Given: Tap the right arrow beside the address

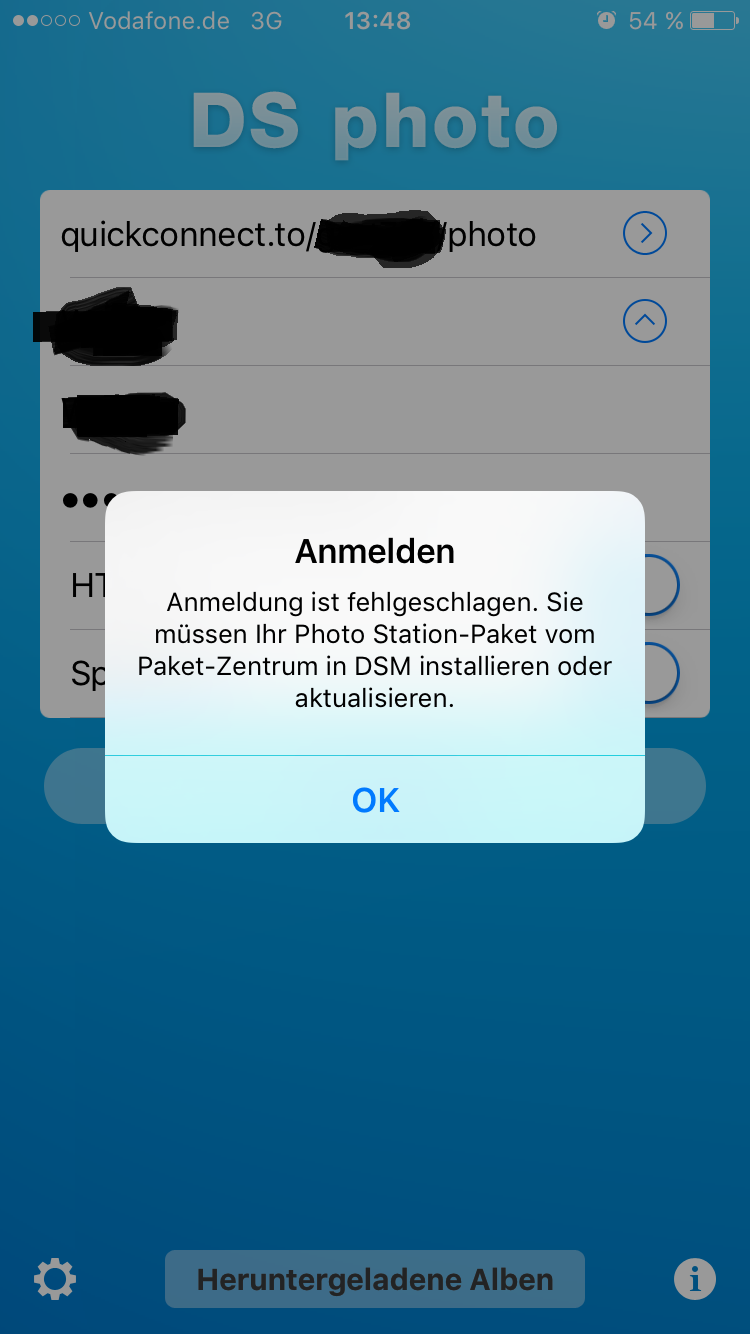Looking at the screenshot, I should pyautogui.click(x=645, y=234).
